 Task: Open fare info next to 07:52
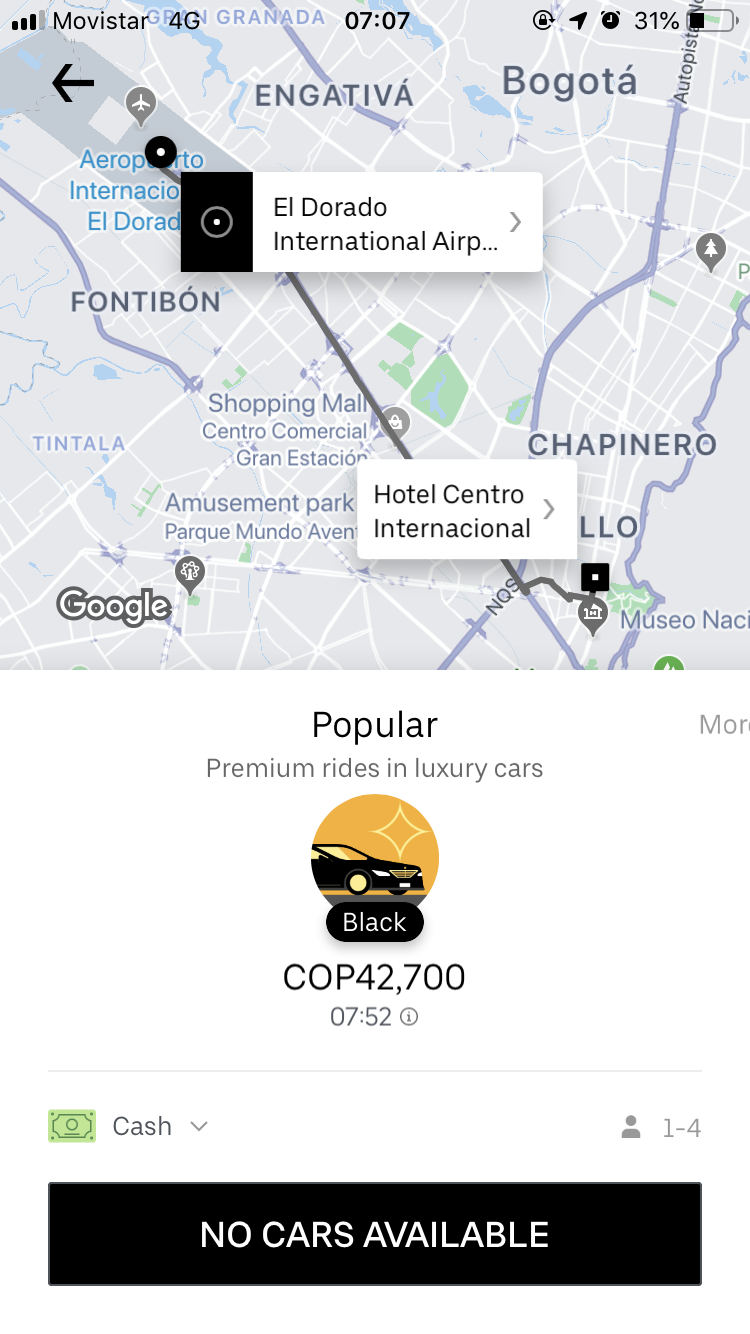(x=409, y=1017)
